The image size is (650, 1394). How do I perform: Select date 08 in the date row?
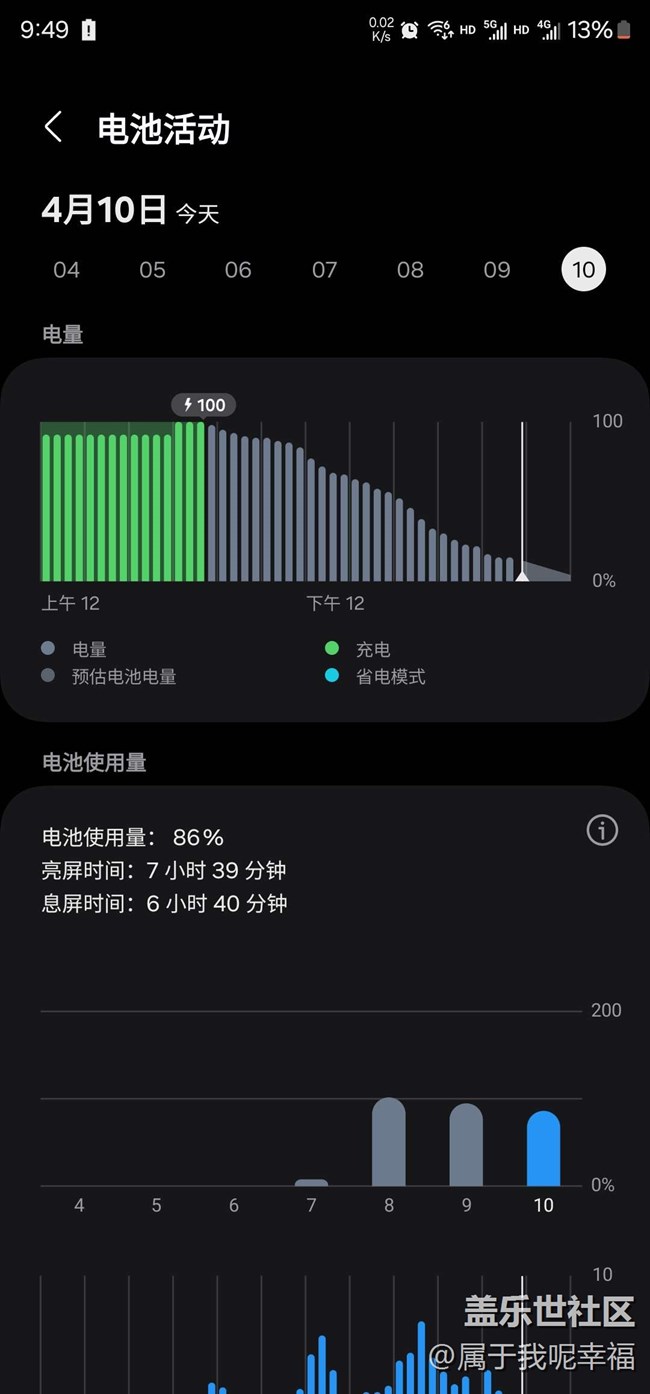coord(410,270)
